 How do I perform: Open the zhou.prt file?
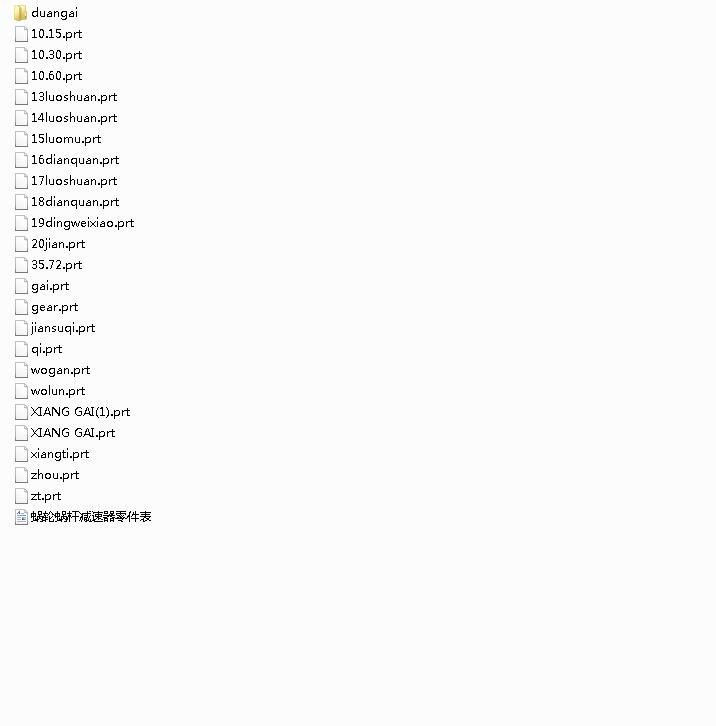[x=54, y=475]
